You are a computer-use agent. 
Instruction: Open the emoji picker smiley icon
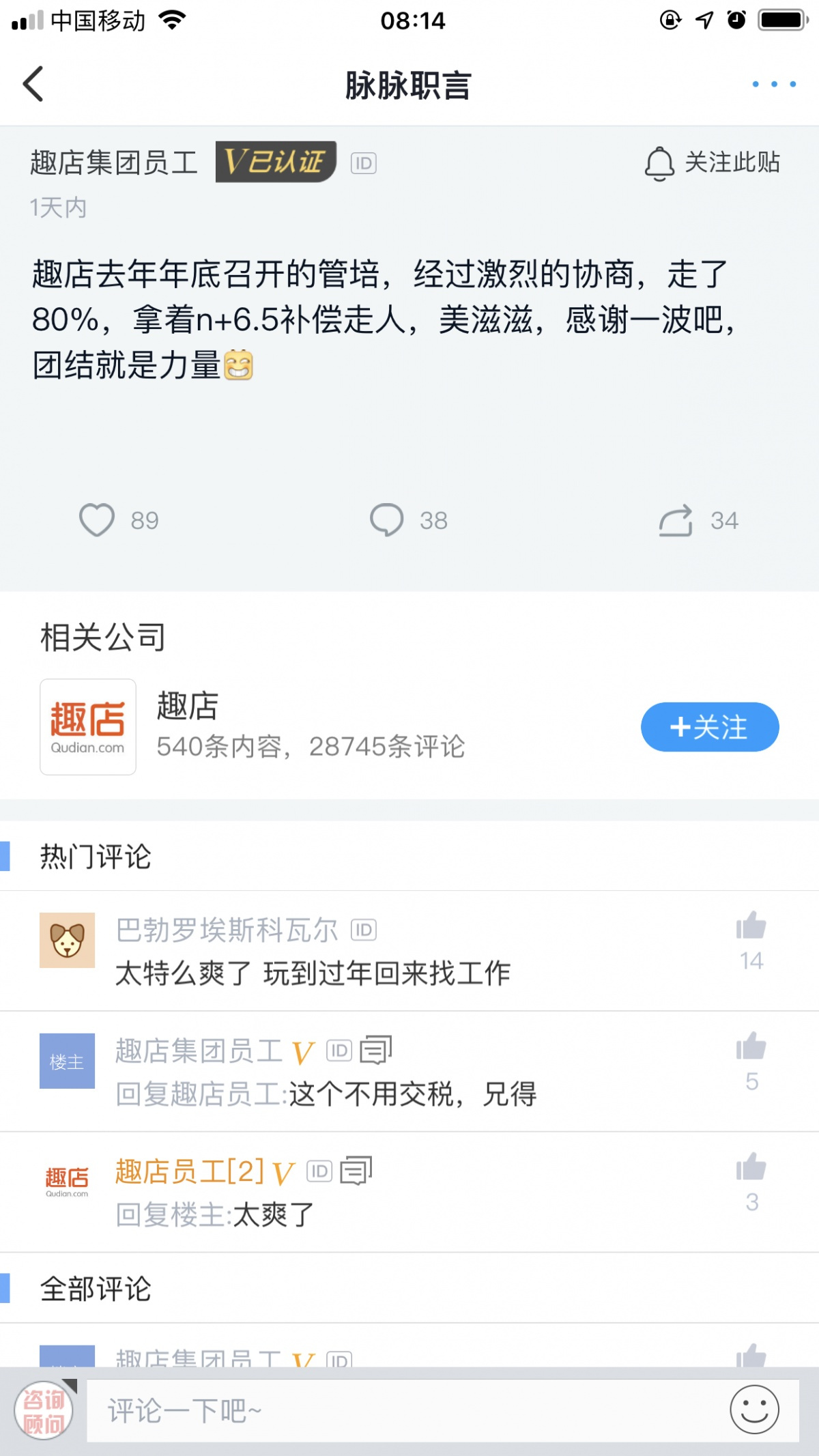coord(754,1410)
